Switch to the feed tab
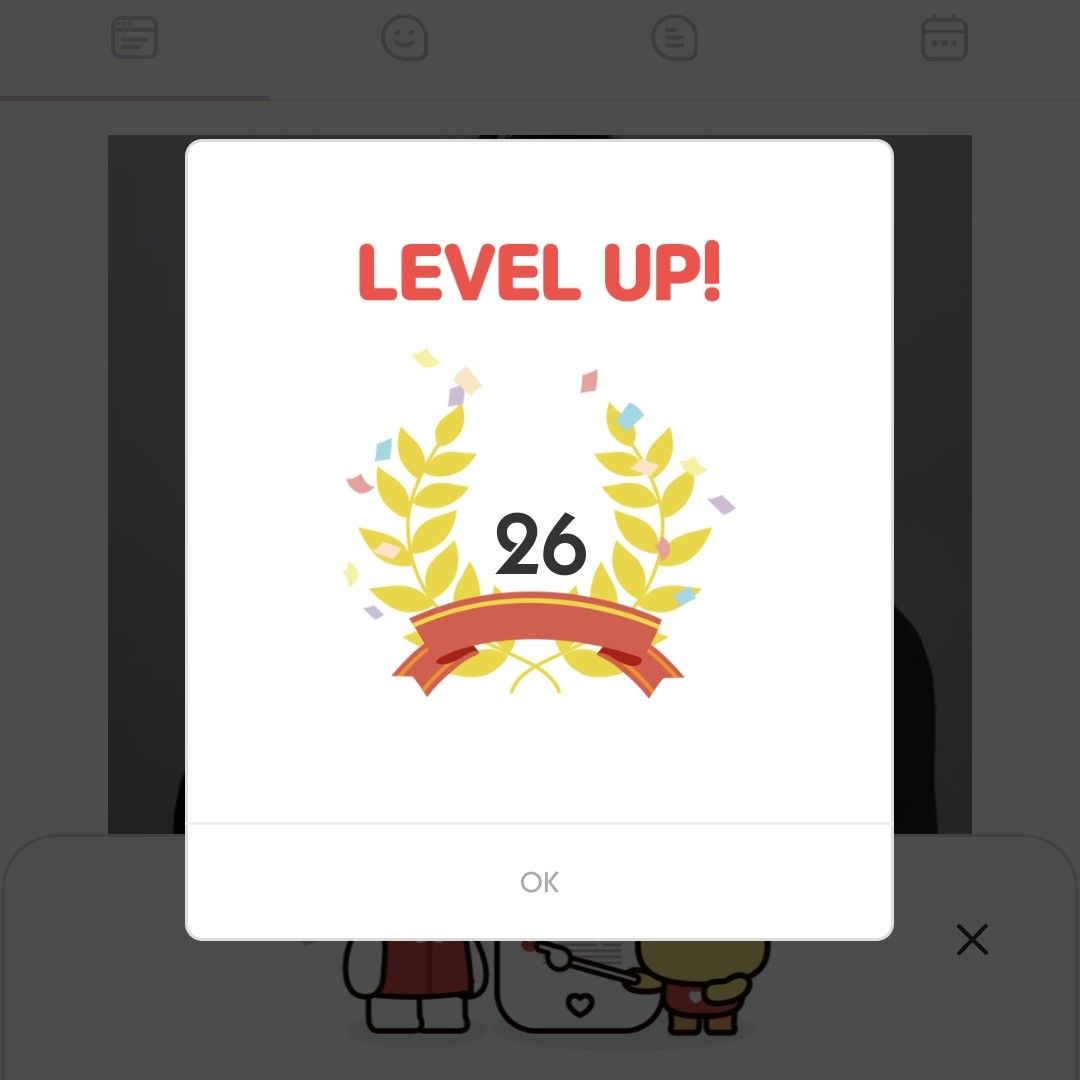The height and width of the screenshot is (1080, 1080). point(134,39)
